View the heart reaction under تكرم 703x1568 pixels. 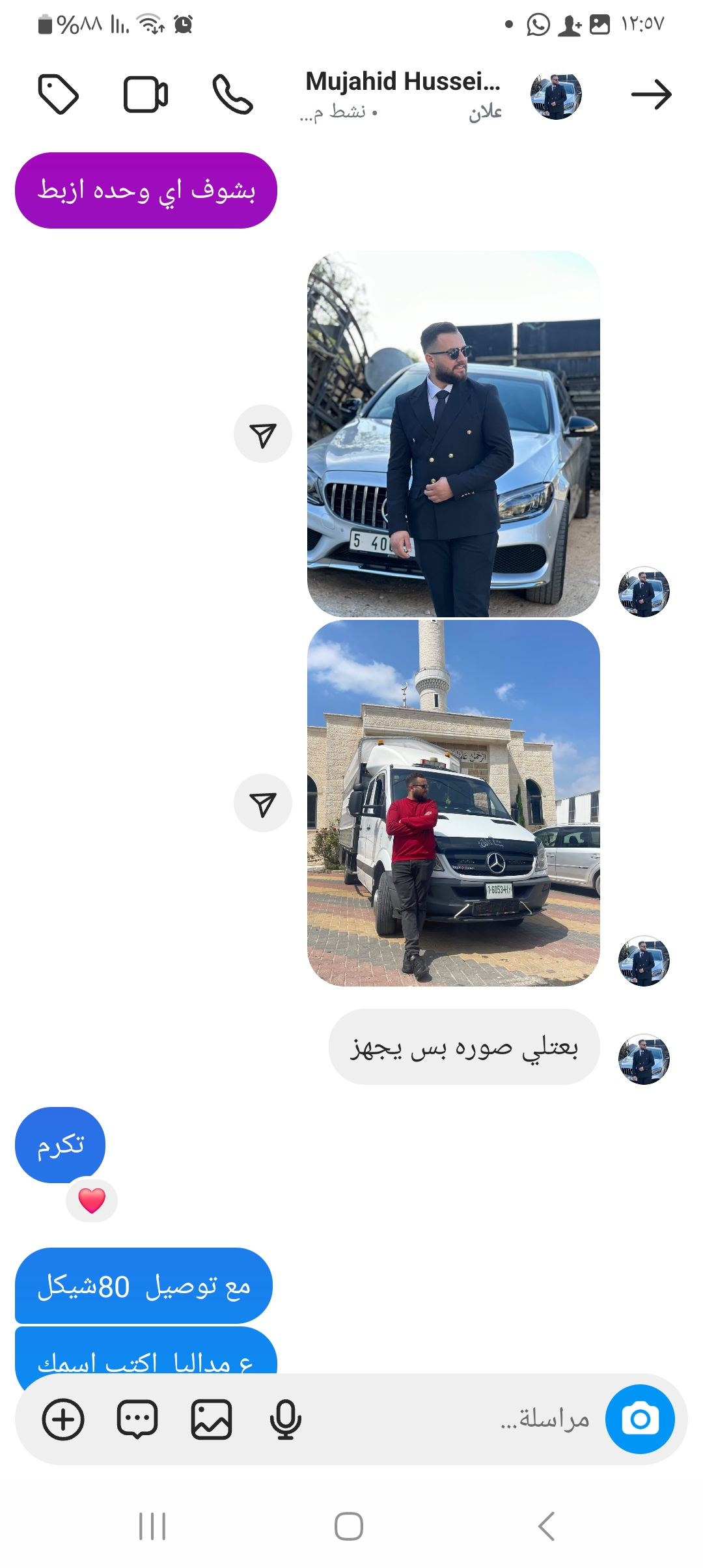point(92,1200)
